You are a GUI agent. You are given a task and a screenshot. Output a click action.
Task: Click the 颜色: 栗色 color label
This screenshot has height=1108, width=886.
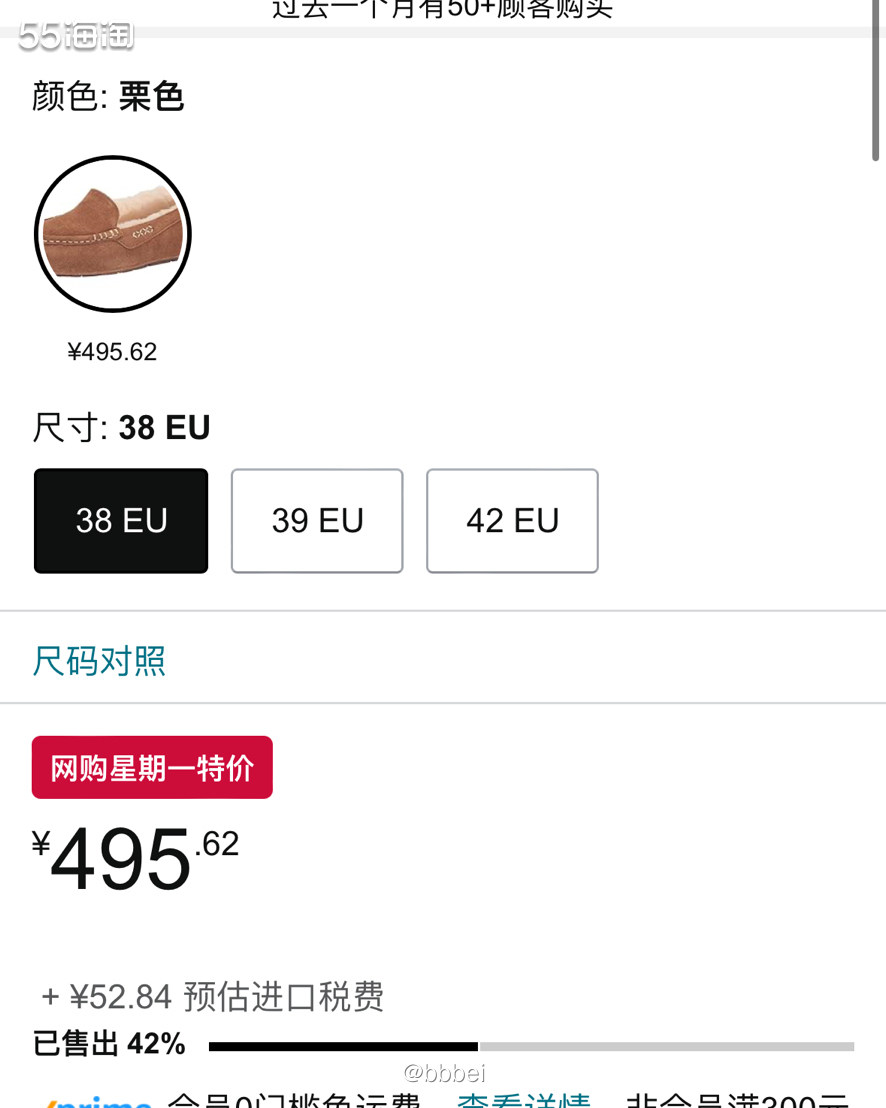(x=105, y=97)
